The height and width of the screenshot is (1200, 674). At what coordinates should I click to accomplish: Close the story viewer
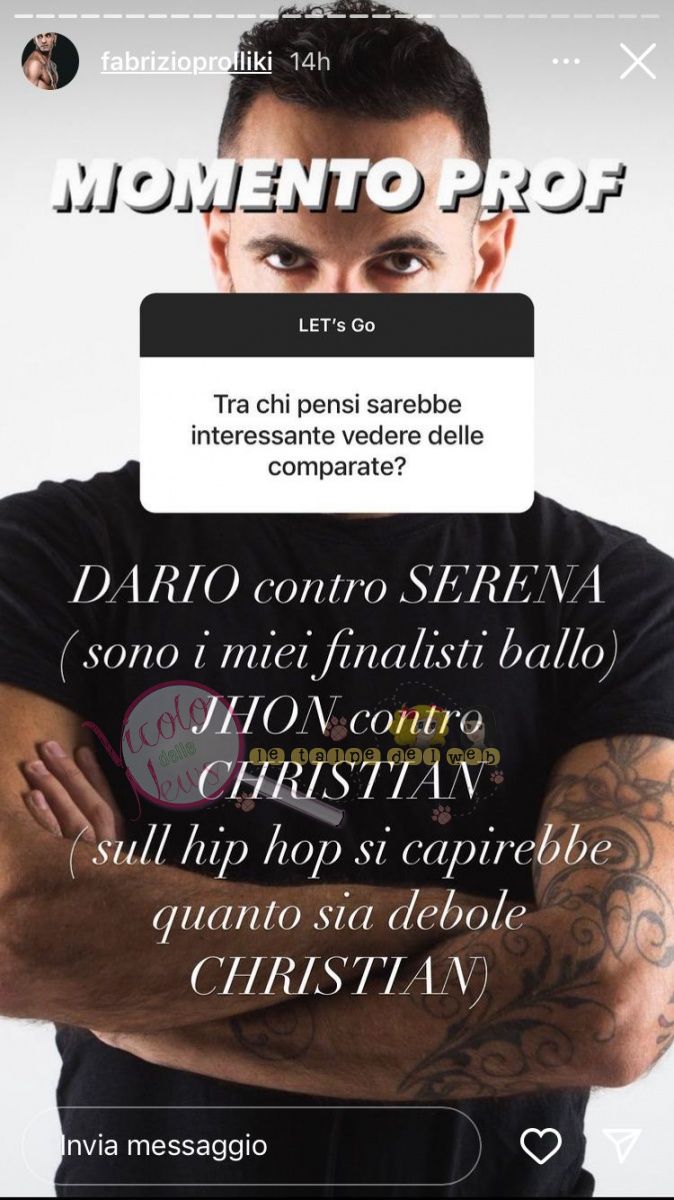pos(637,61)
